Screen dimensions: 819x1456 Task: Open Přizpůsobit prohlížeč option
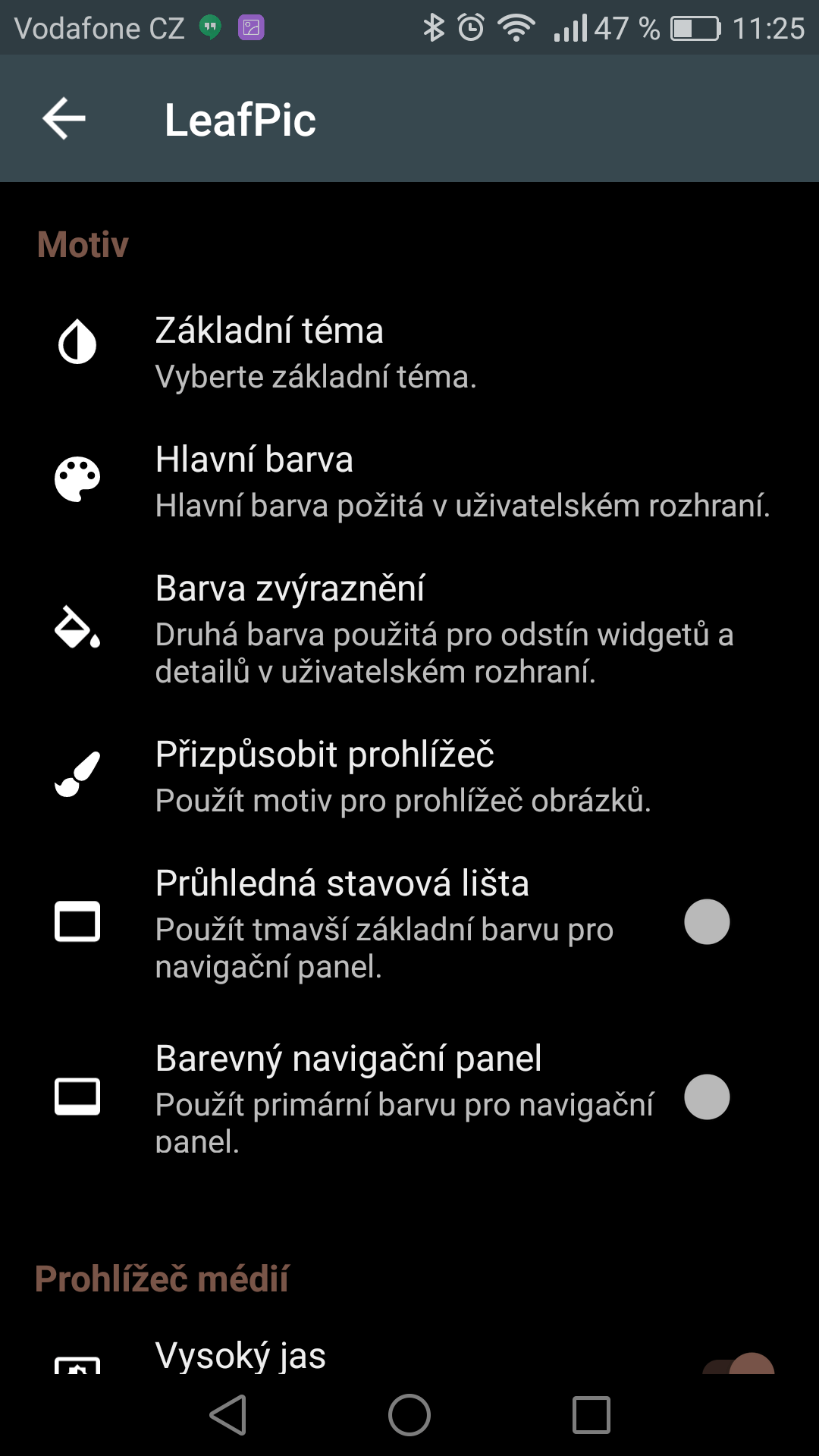pyautogui.click(x=409, y=777)
